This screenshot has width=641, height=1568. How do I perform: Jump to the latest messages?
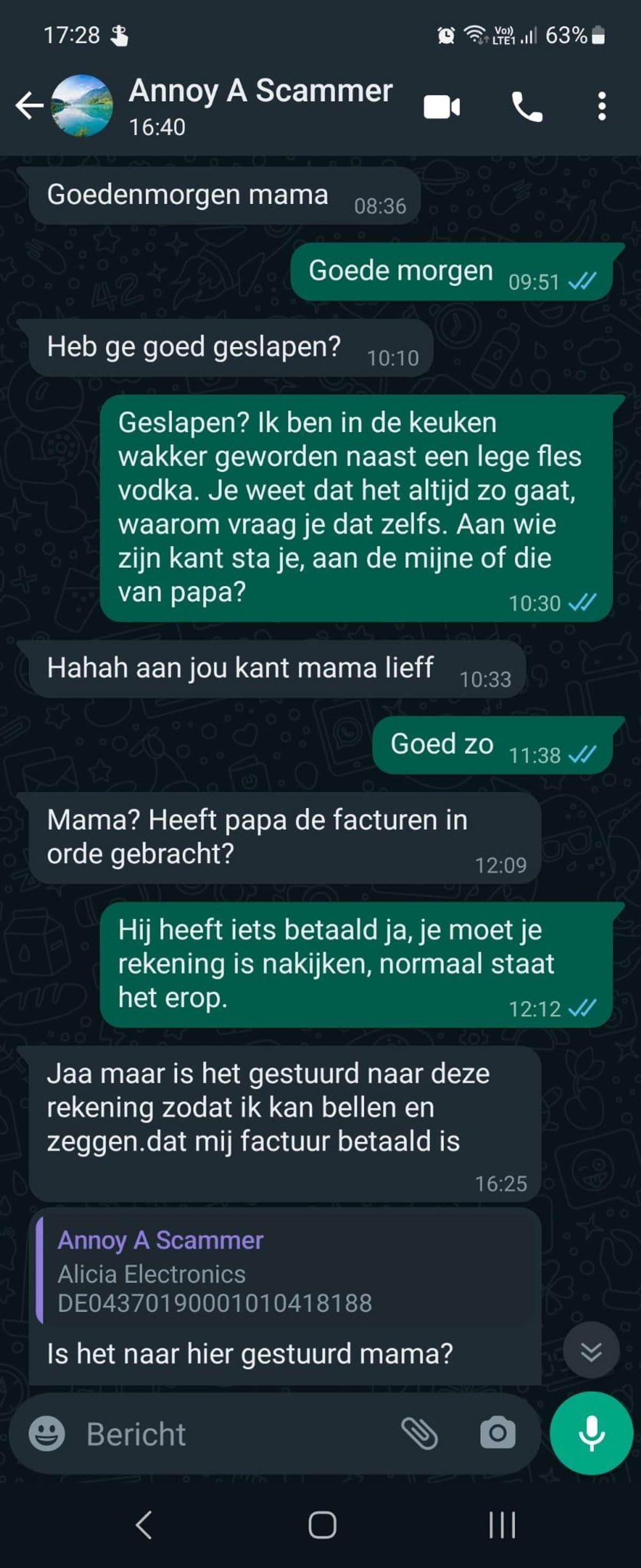point(590,1351)
